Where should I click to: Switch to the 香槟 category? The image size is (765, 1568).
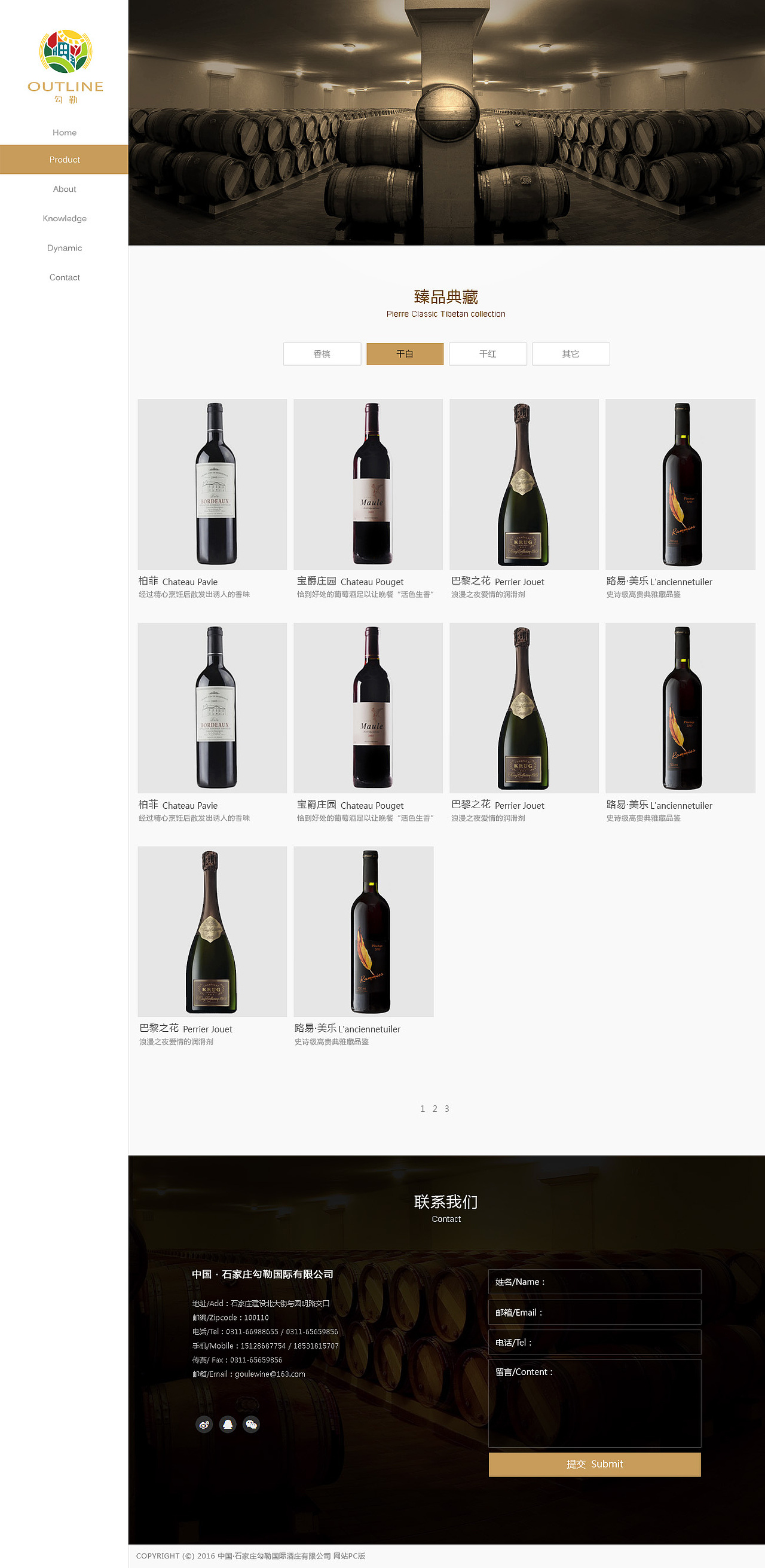point(322,354)
